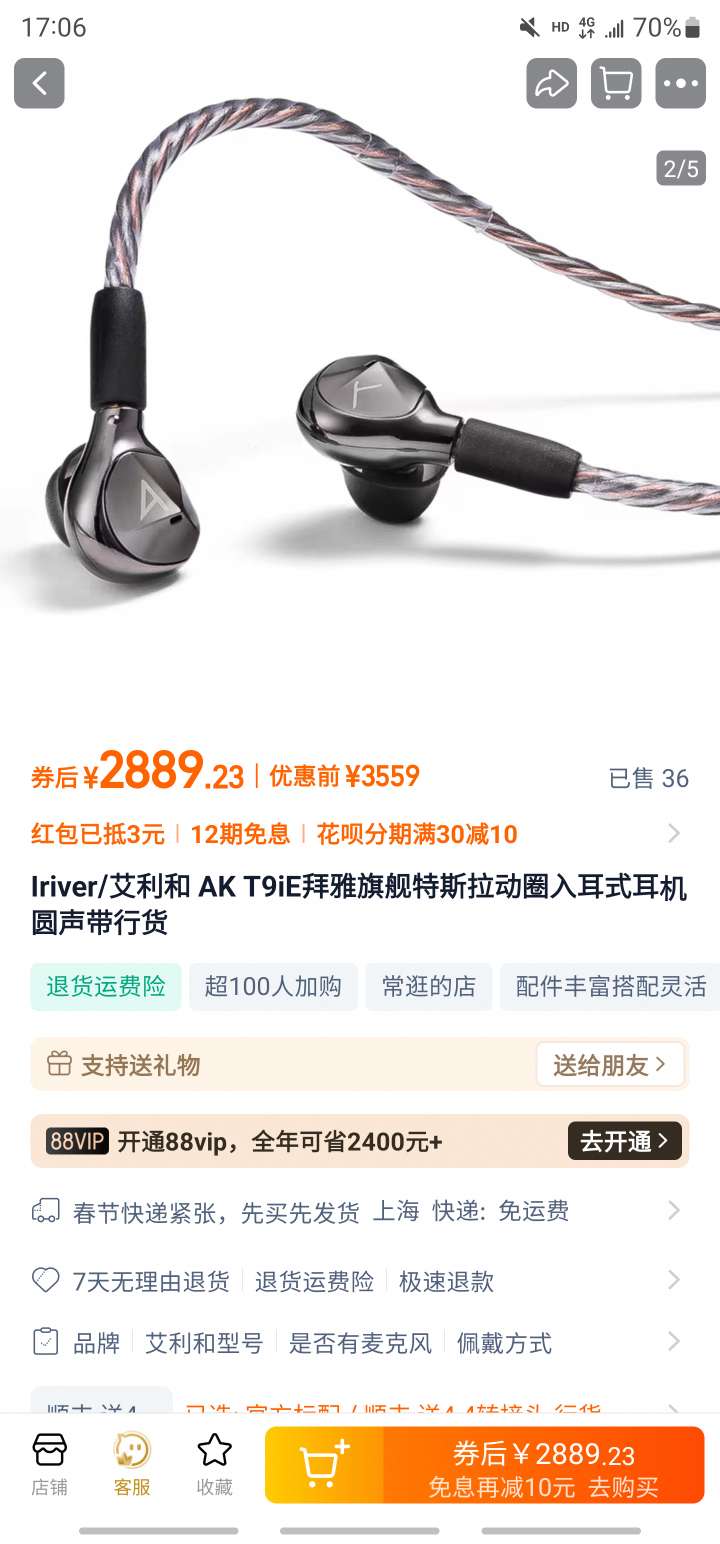Tap 去开通 to activate 88VIP

pyautogui.click(x=624, y=1141)
